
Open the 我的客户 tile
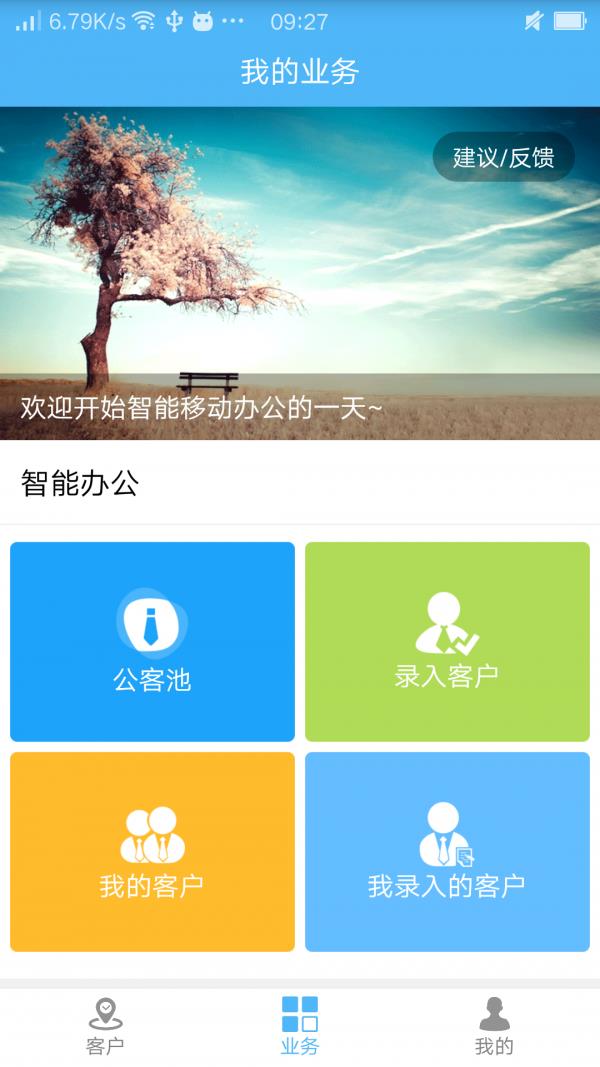pos(152,851)
